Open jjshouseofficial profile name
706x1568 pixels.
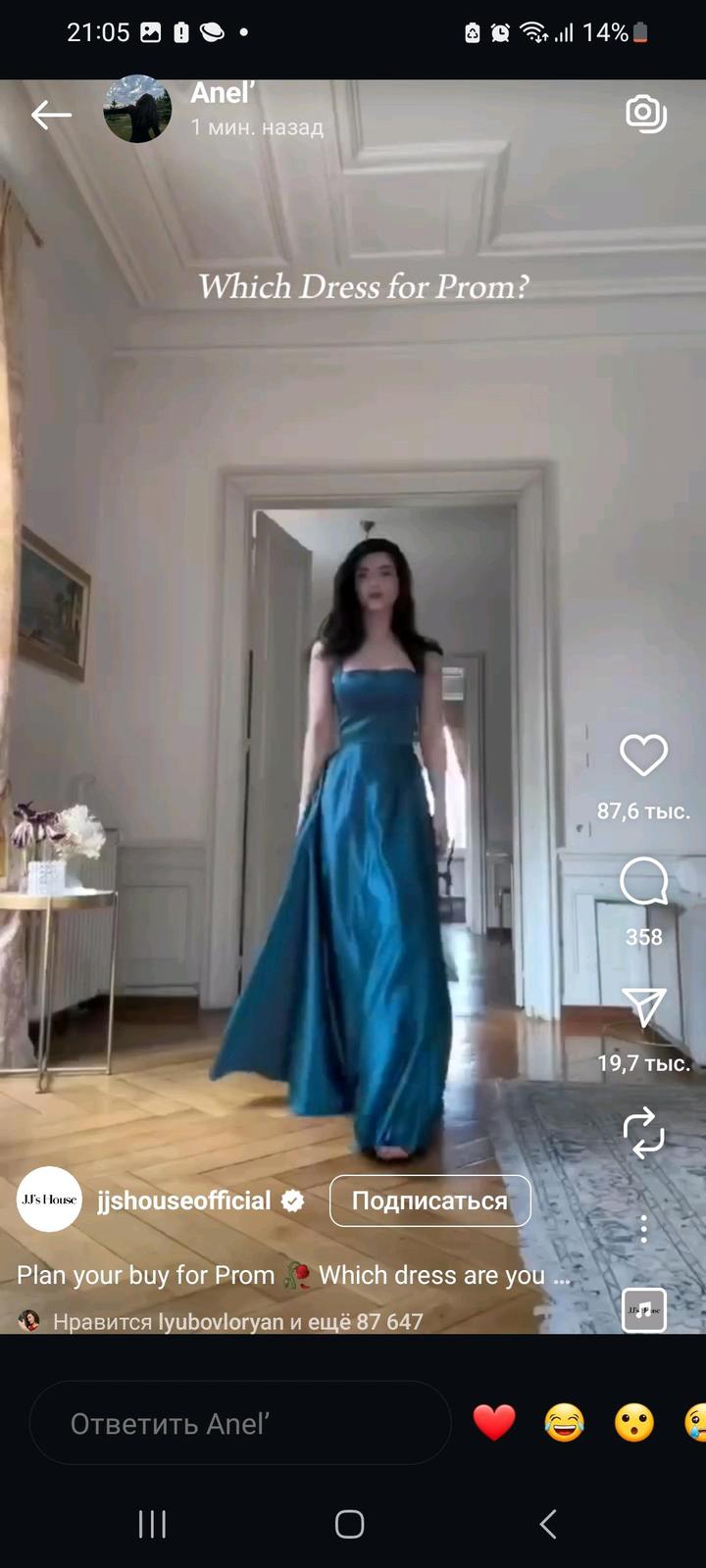click(184, 1200)
